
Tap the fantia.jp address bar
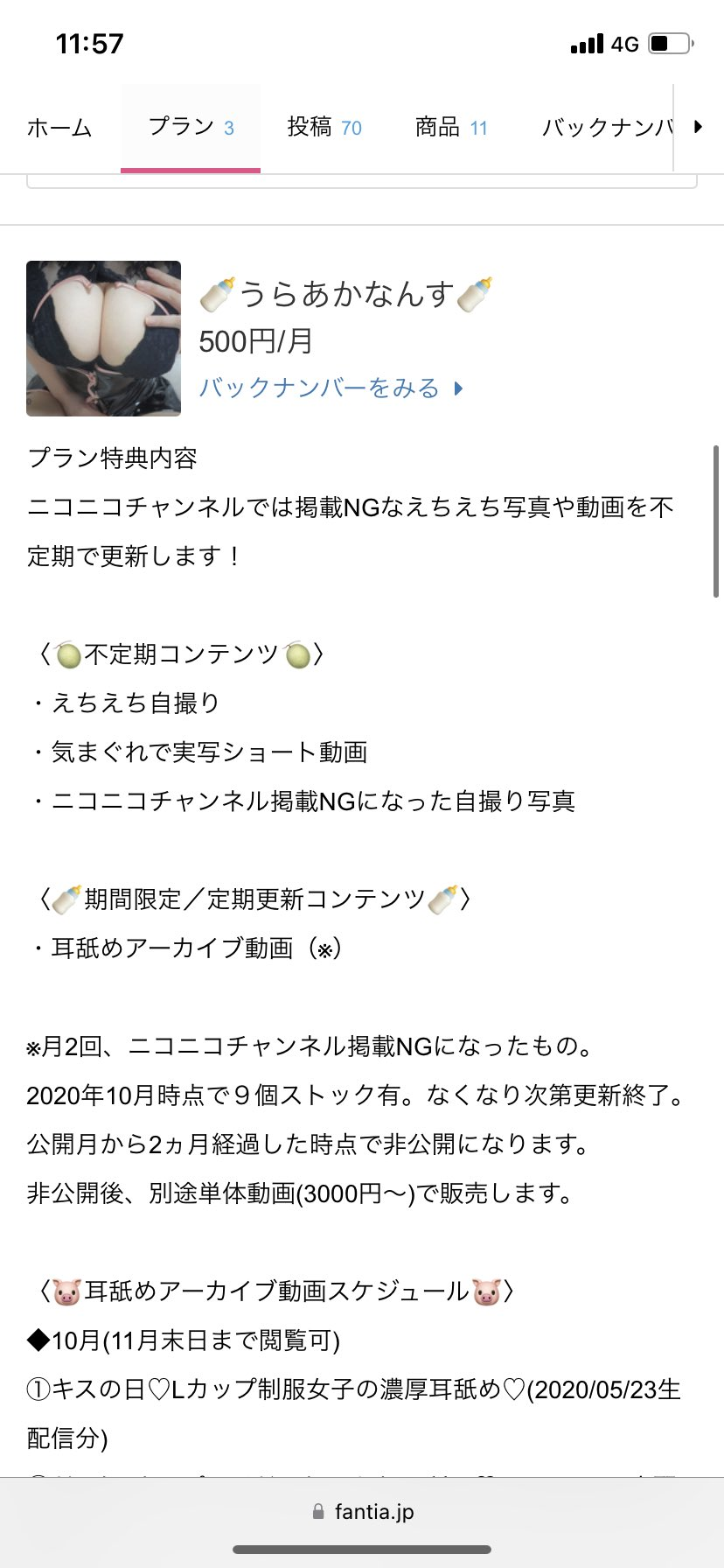362,1511
